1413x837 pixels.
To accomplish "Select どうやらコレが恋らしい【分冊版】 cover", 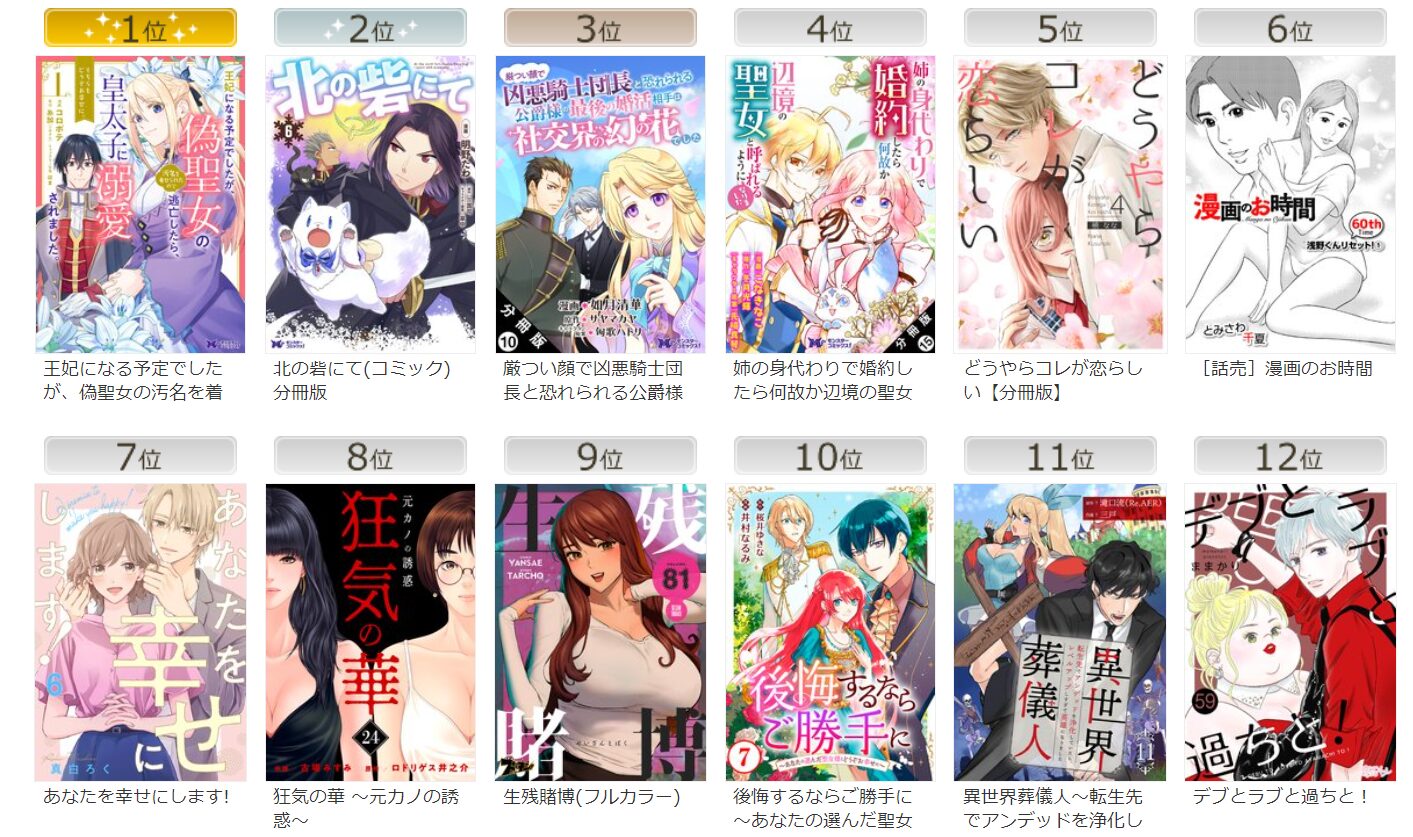I will (x=1060, y=204).
